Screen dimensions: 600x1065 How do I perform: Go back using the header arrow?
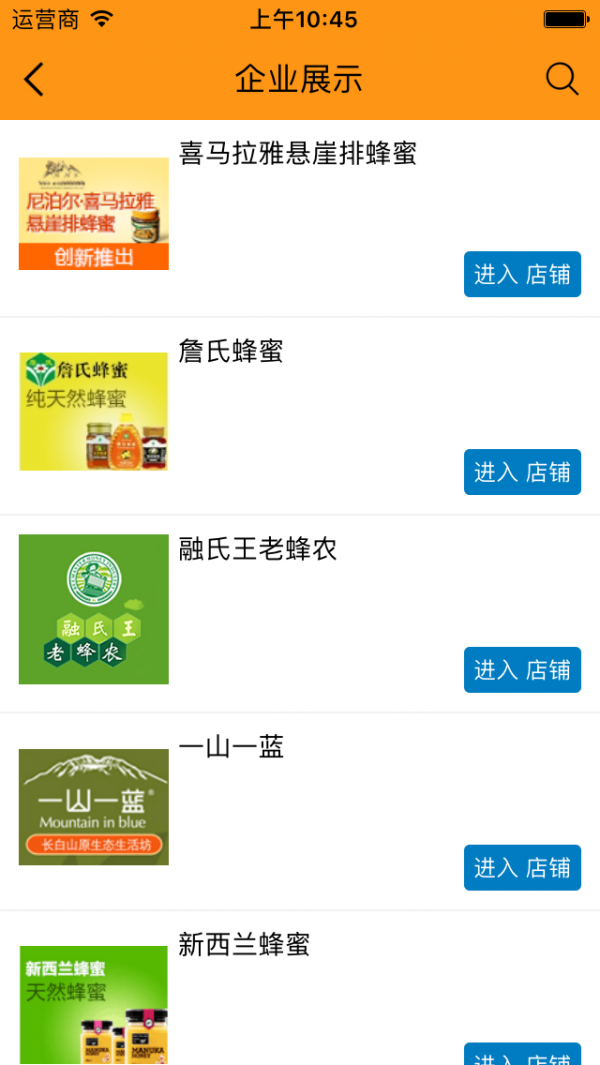tap(34, 79)
